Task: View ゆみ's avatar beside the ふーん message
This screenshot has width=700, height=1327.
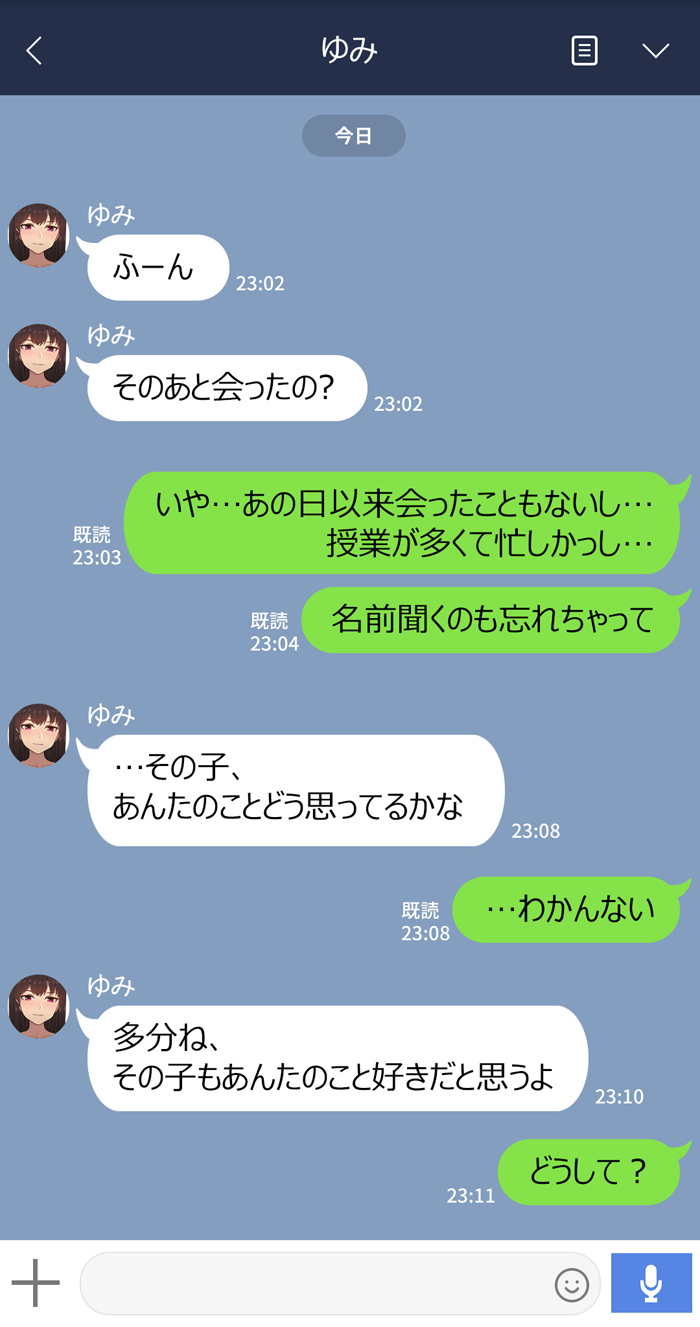Action: pyautogui.click(x=38, y=235)
